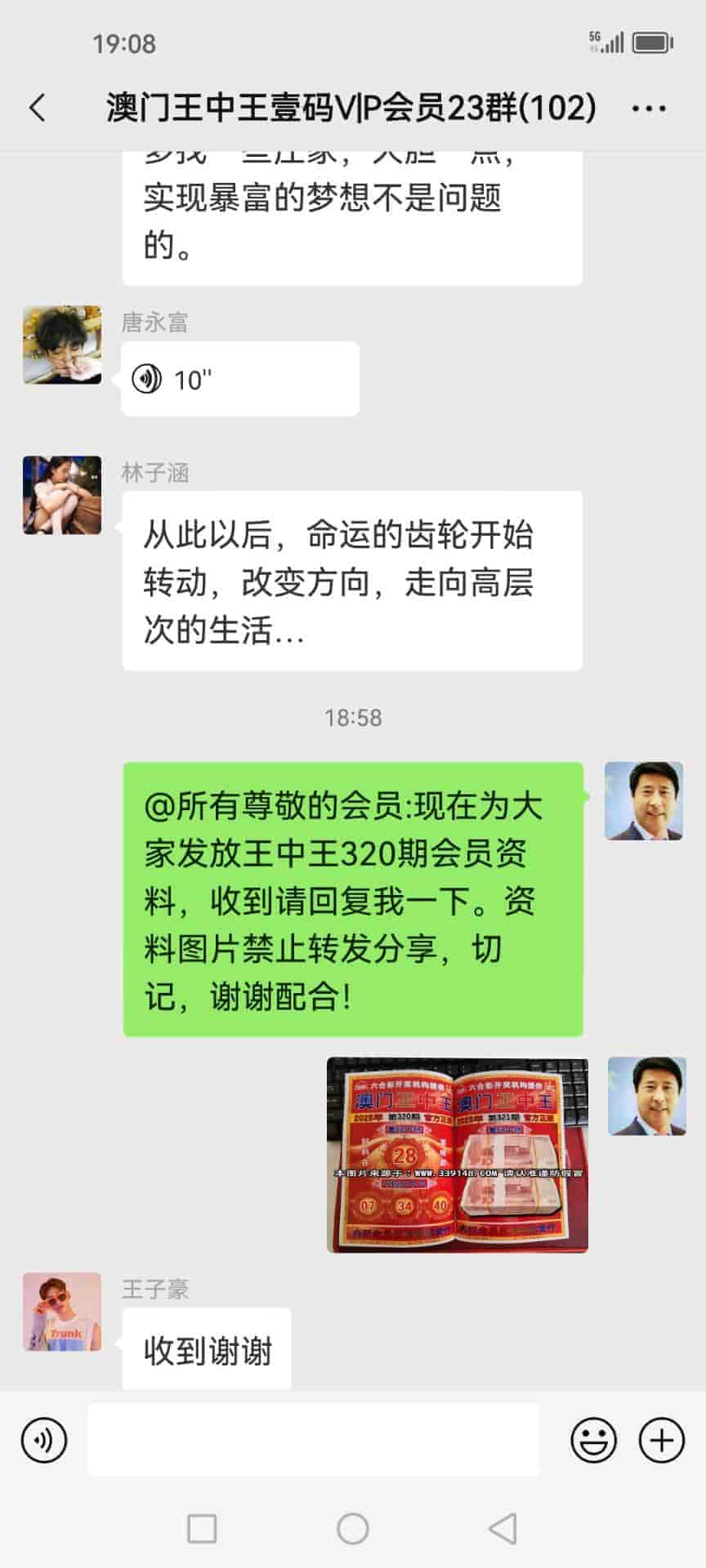Screen dimensions: 706x1568
Task: View the sent 澳门王中王 booklet image
Action: coord(458,1155)
